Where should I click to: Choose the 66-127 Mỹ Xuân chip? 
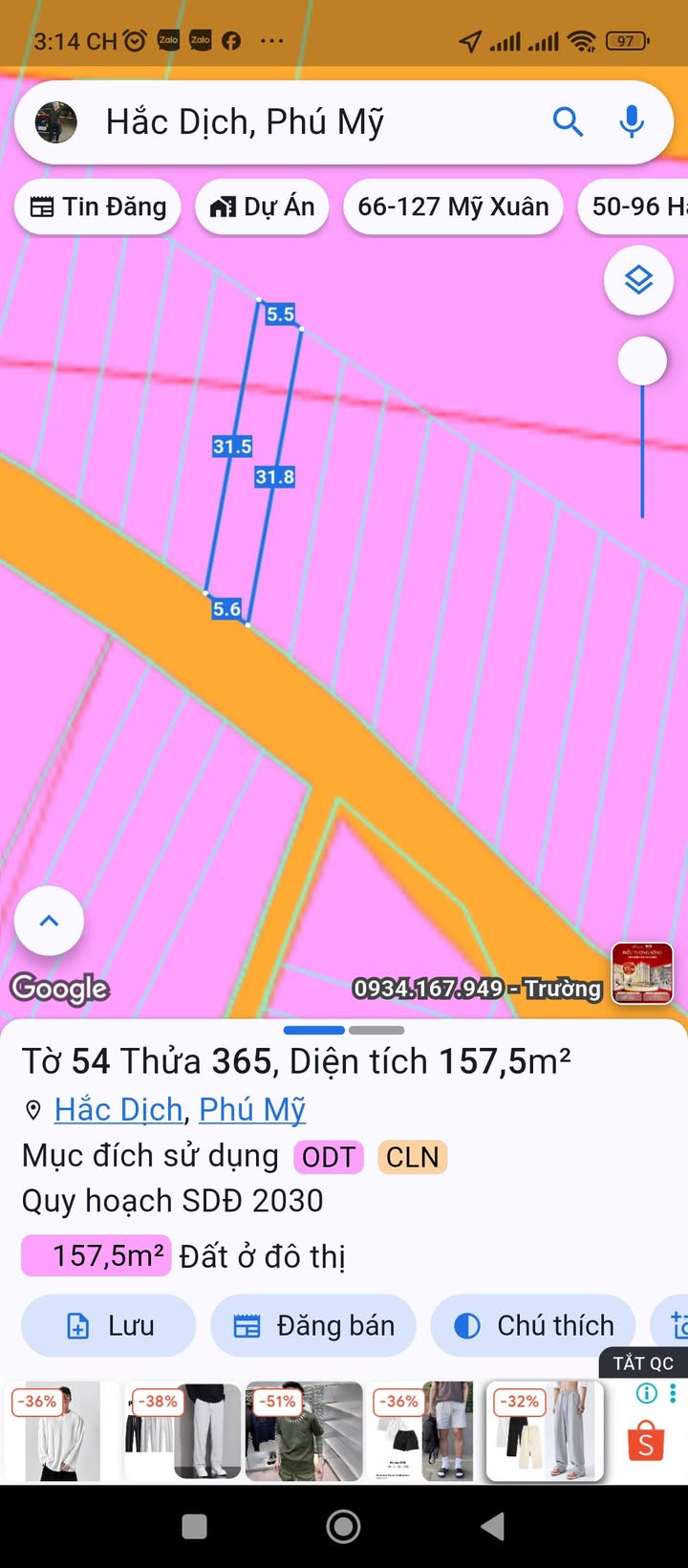[453, 207]
